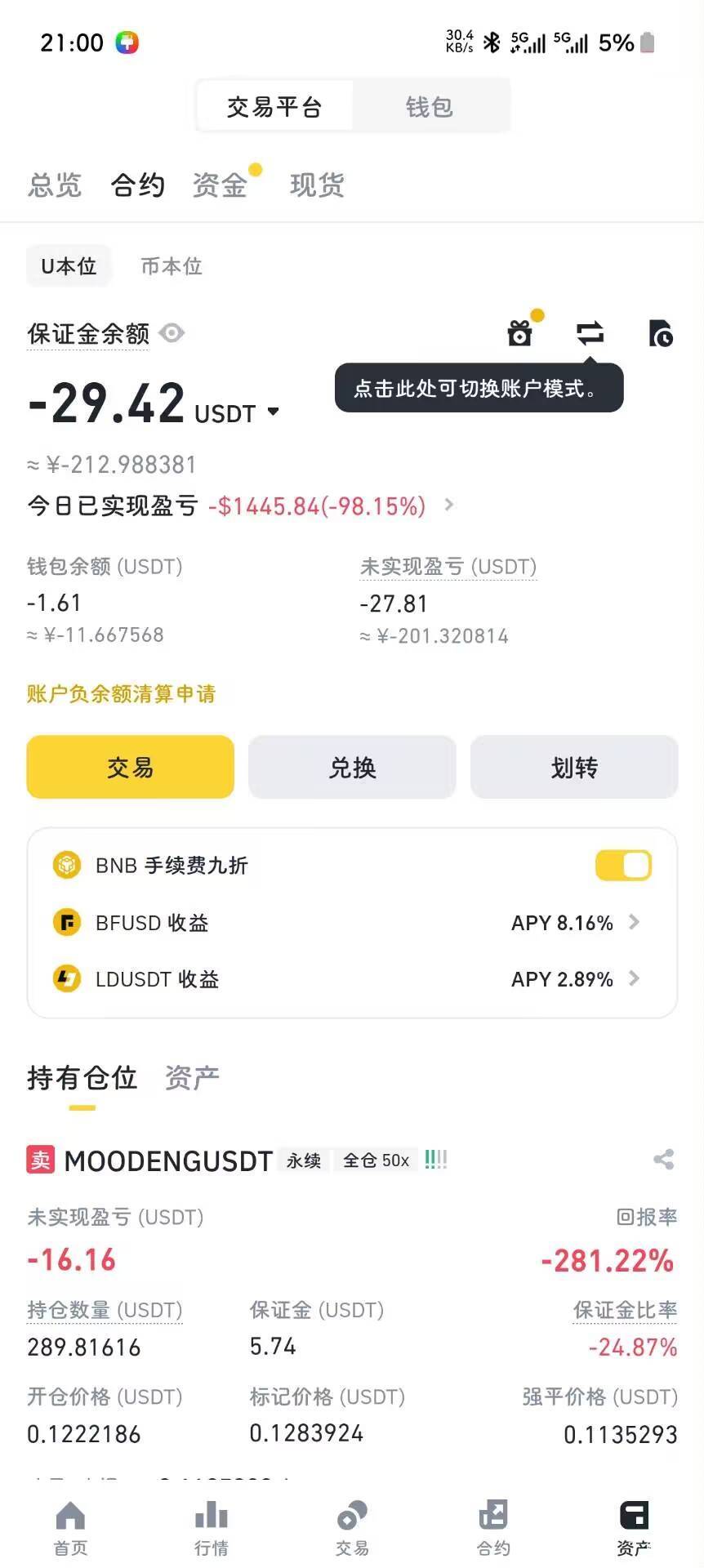Switch to the 资金 tab

click(x=220, y=185)
